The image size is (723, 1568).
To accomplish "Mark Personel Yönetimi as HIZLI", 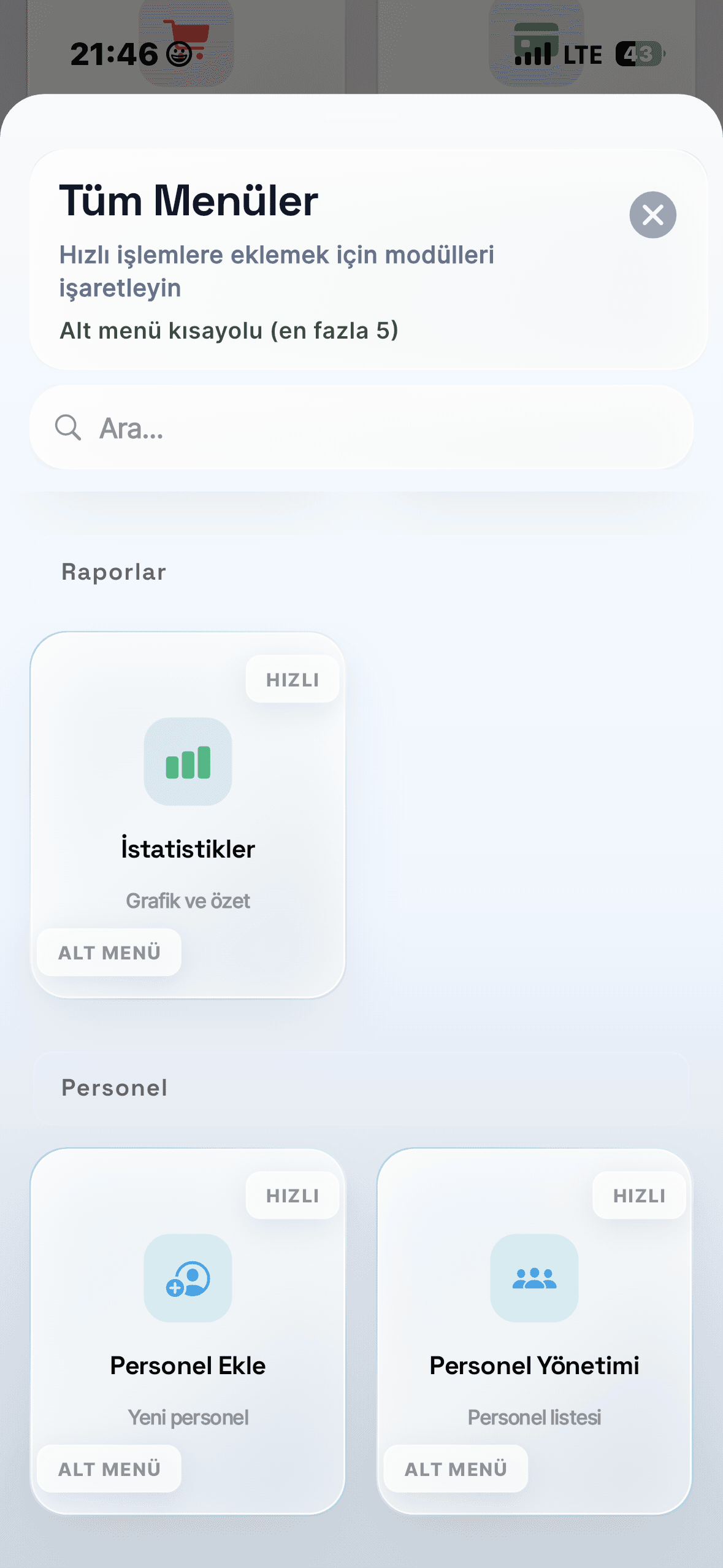I will click(x=639, y=1195).
